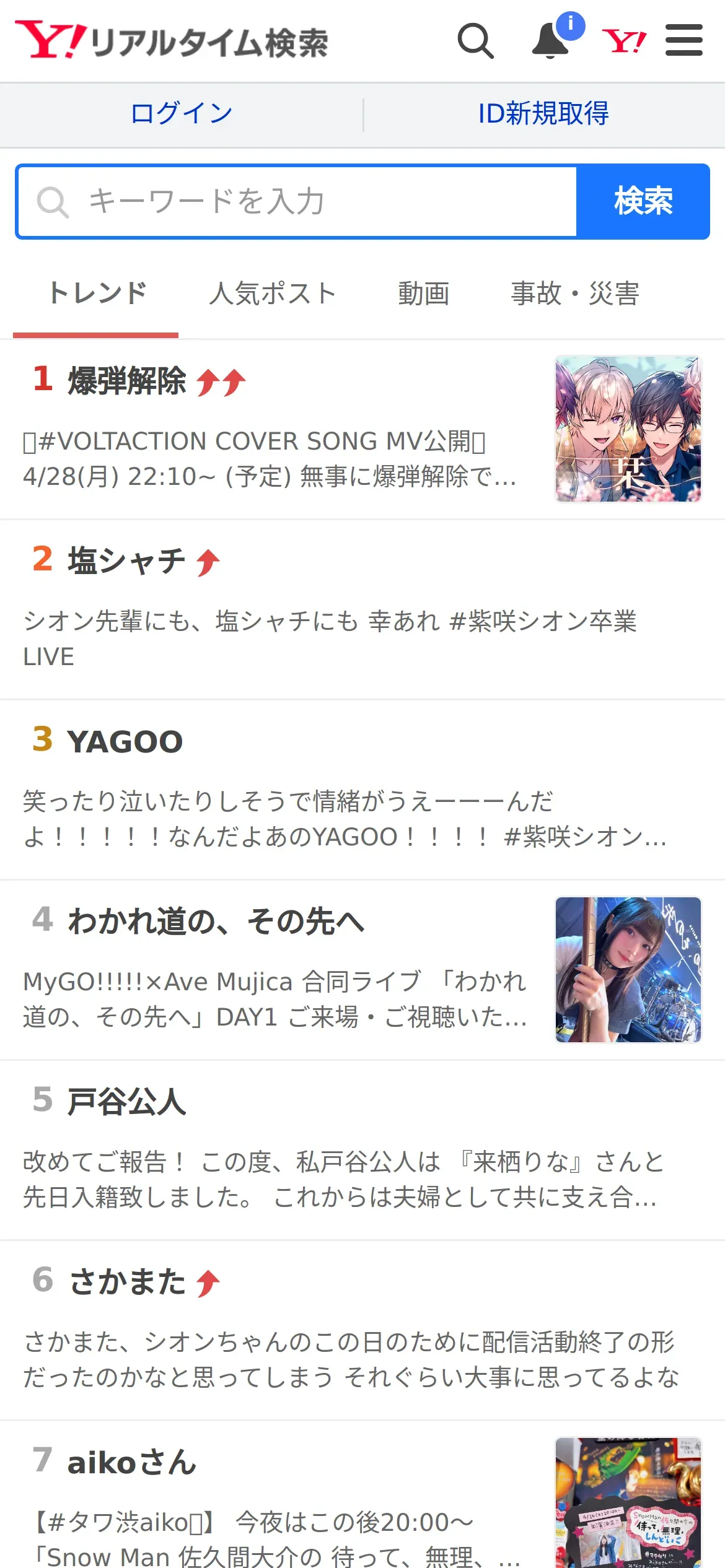Viewport: 725px width, 1568px height.
Task: Open the notifications bell
Action: (551, 41)
